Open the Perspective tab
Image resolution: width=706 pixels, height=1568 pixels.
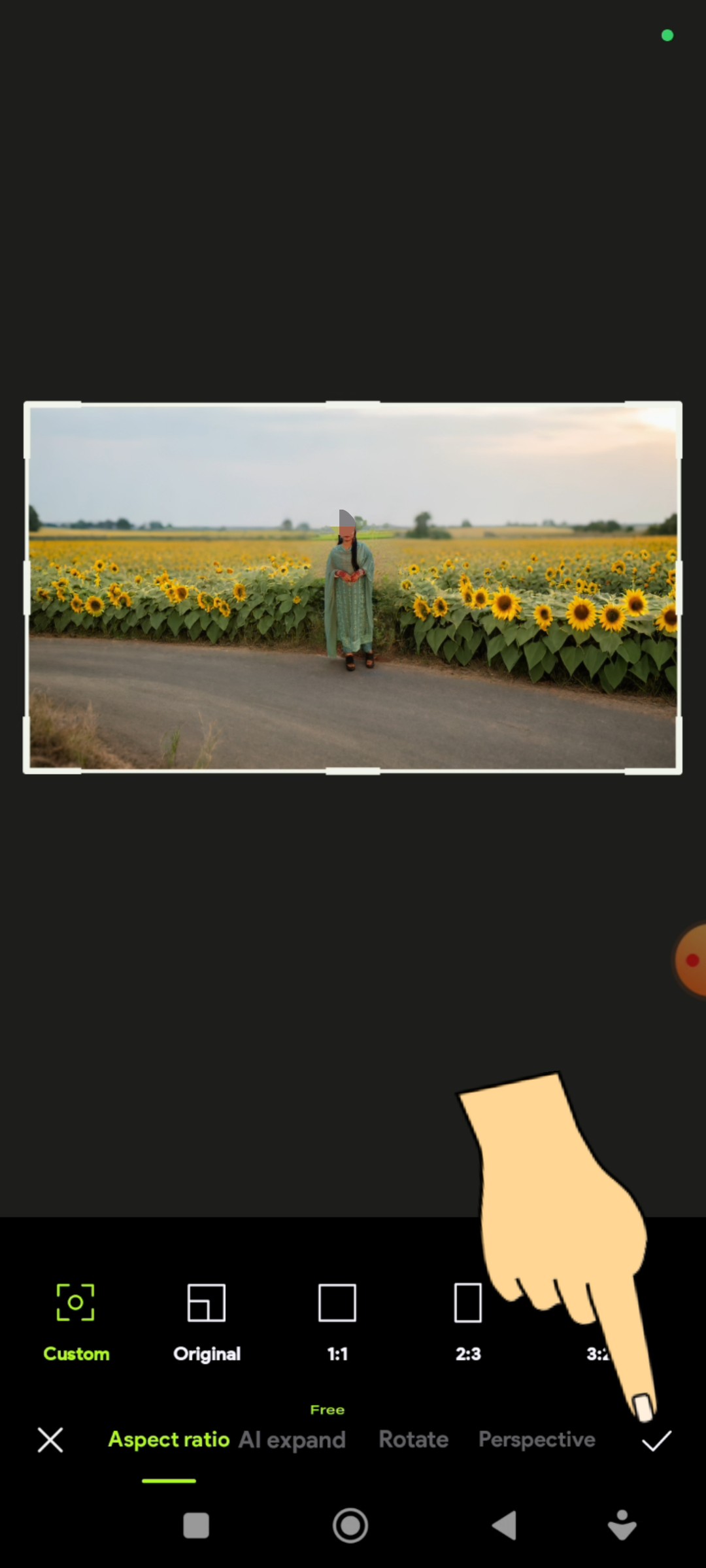[x=537, y=1440]
